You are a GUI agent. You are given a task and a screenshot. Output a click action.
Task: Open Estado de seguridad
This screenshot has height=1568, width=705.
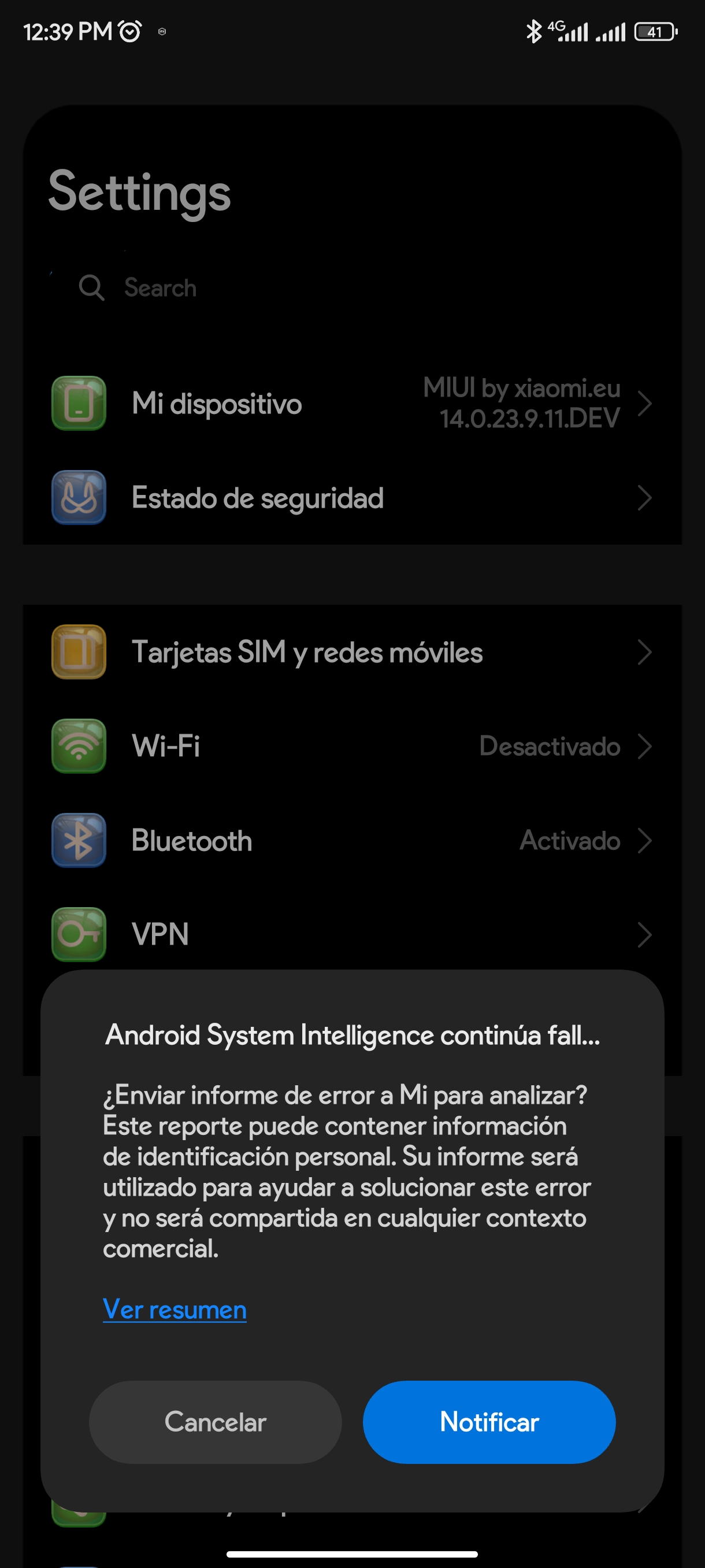pyautogui.click(x=352, y=497)
